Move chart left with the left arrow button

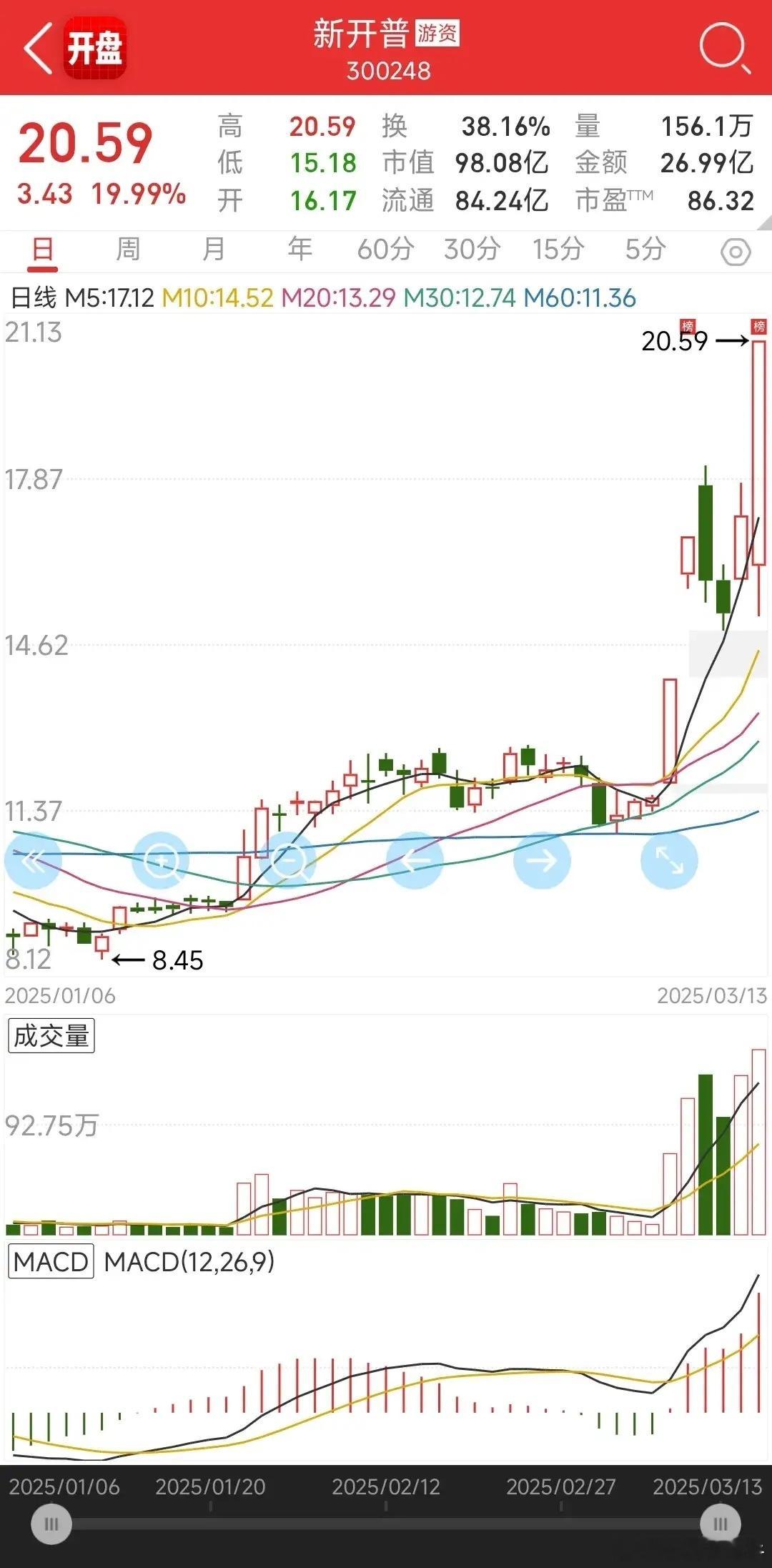pyautogui.click(x=415, y=861)
